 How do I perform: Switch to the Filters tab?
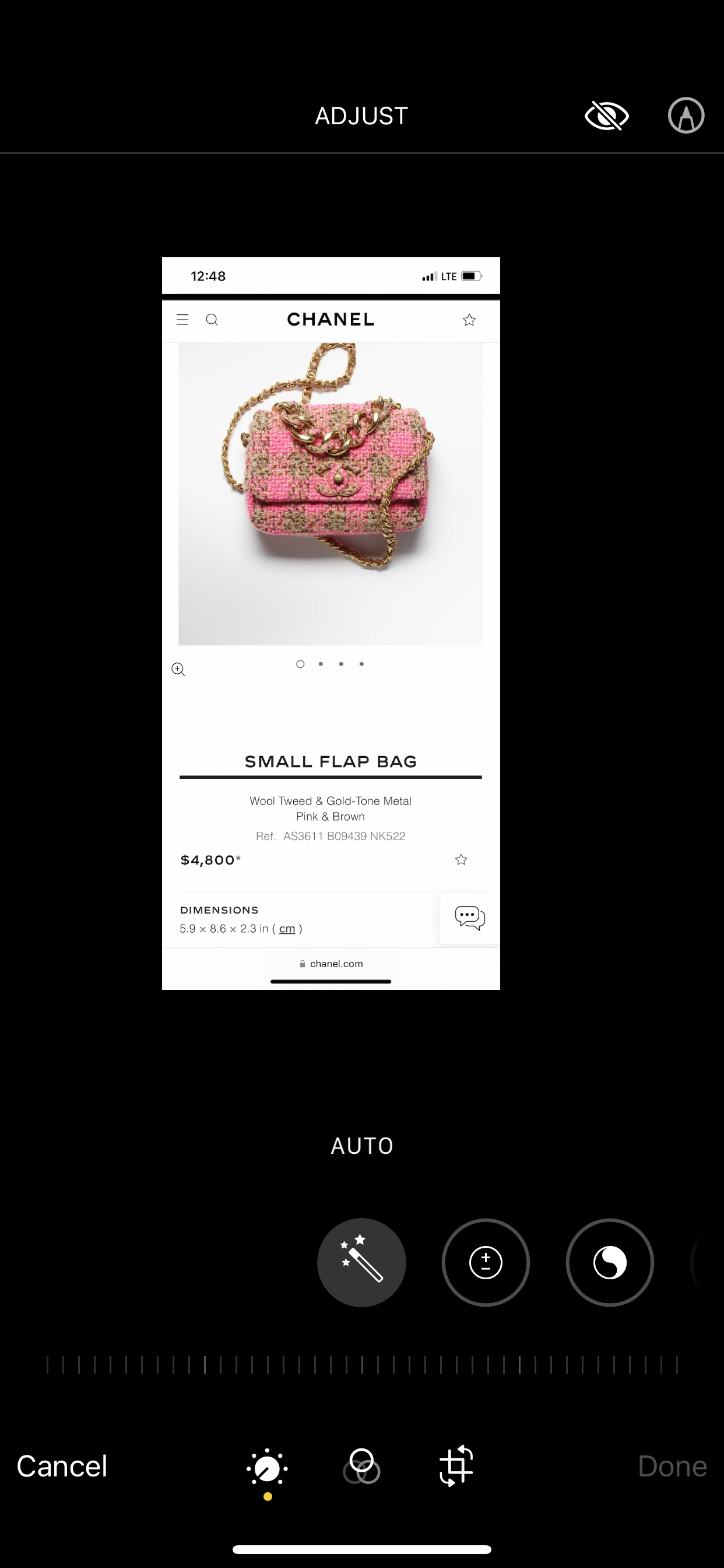coord(361,1466)
